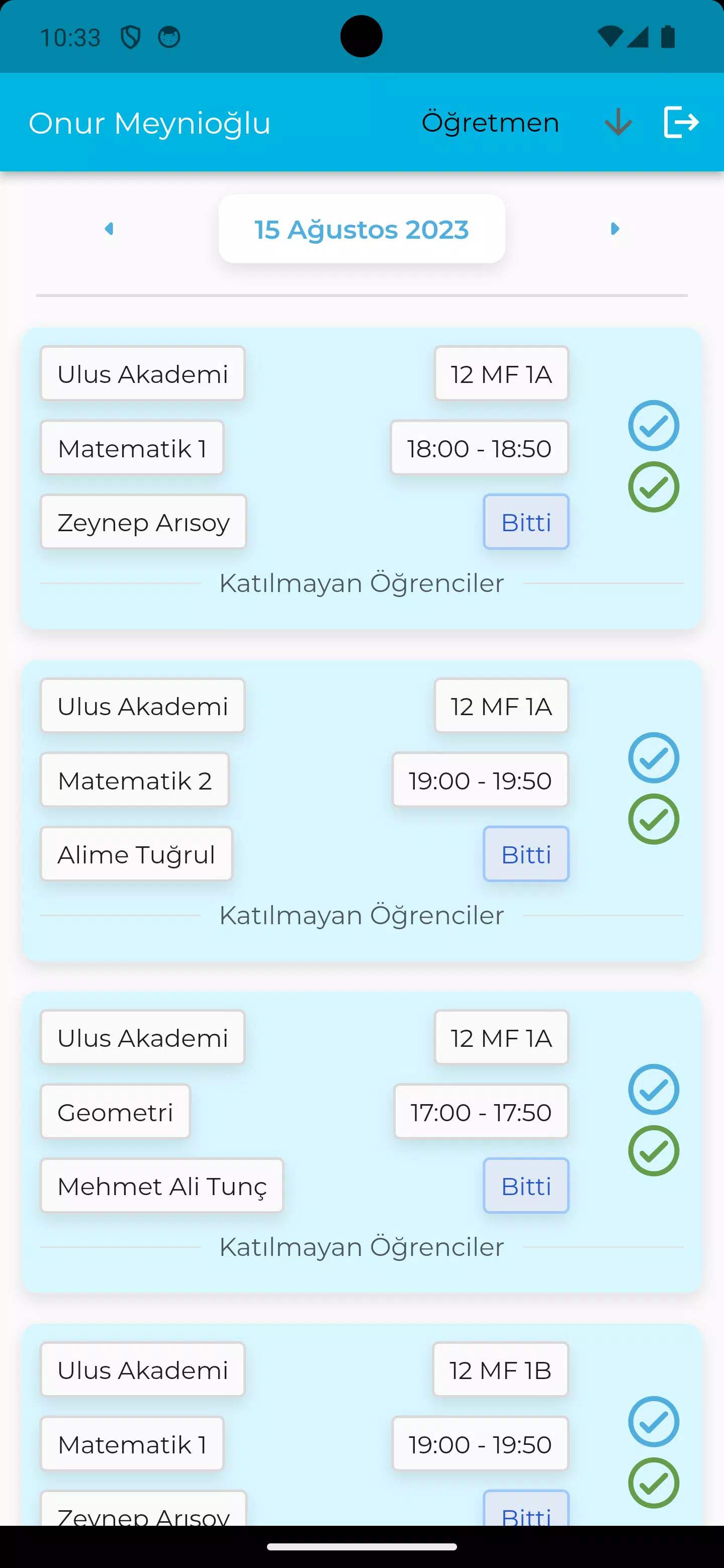Tap the blue check on 12 MF 1B lesson
The height and width of the screenshot is (1568, 724).
tap(654, 1422)
